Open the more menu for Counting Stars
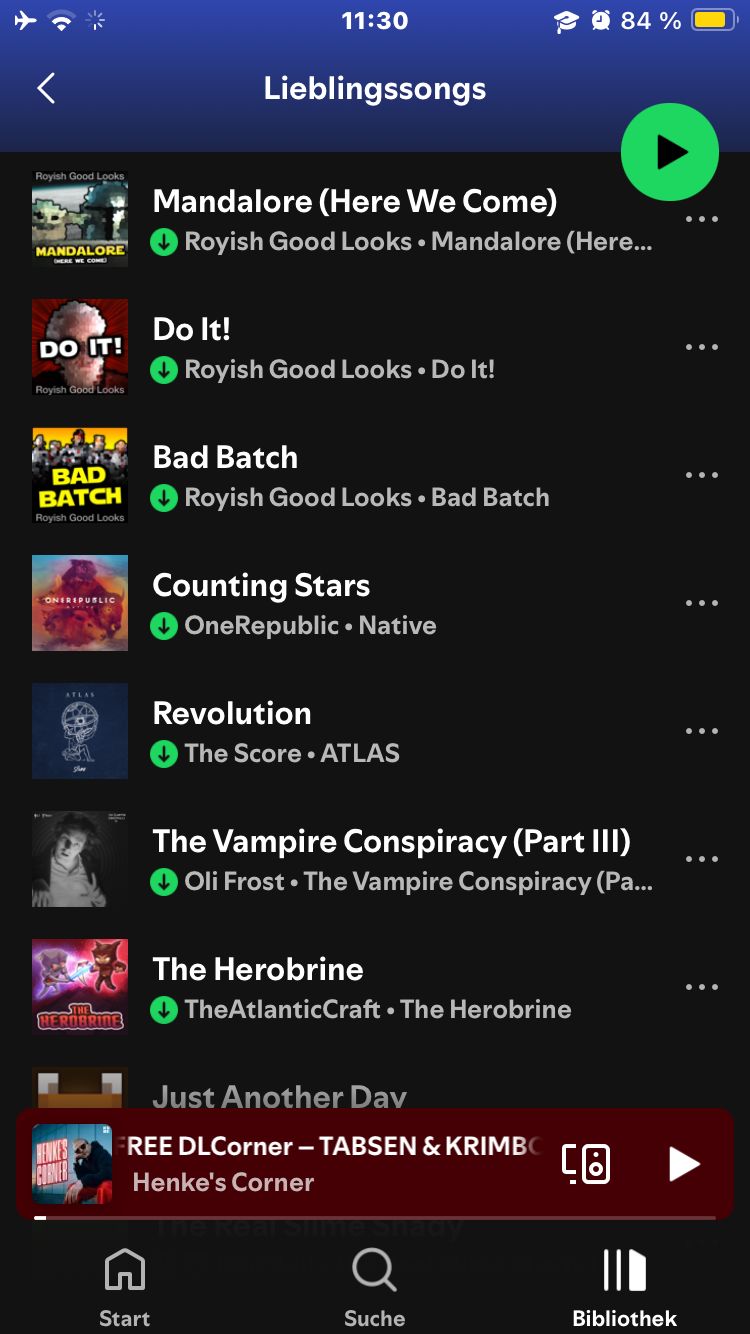750x1334 pixels. 701,603
